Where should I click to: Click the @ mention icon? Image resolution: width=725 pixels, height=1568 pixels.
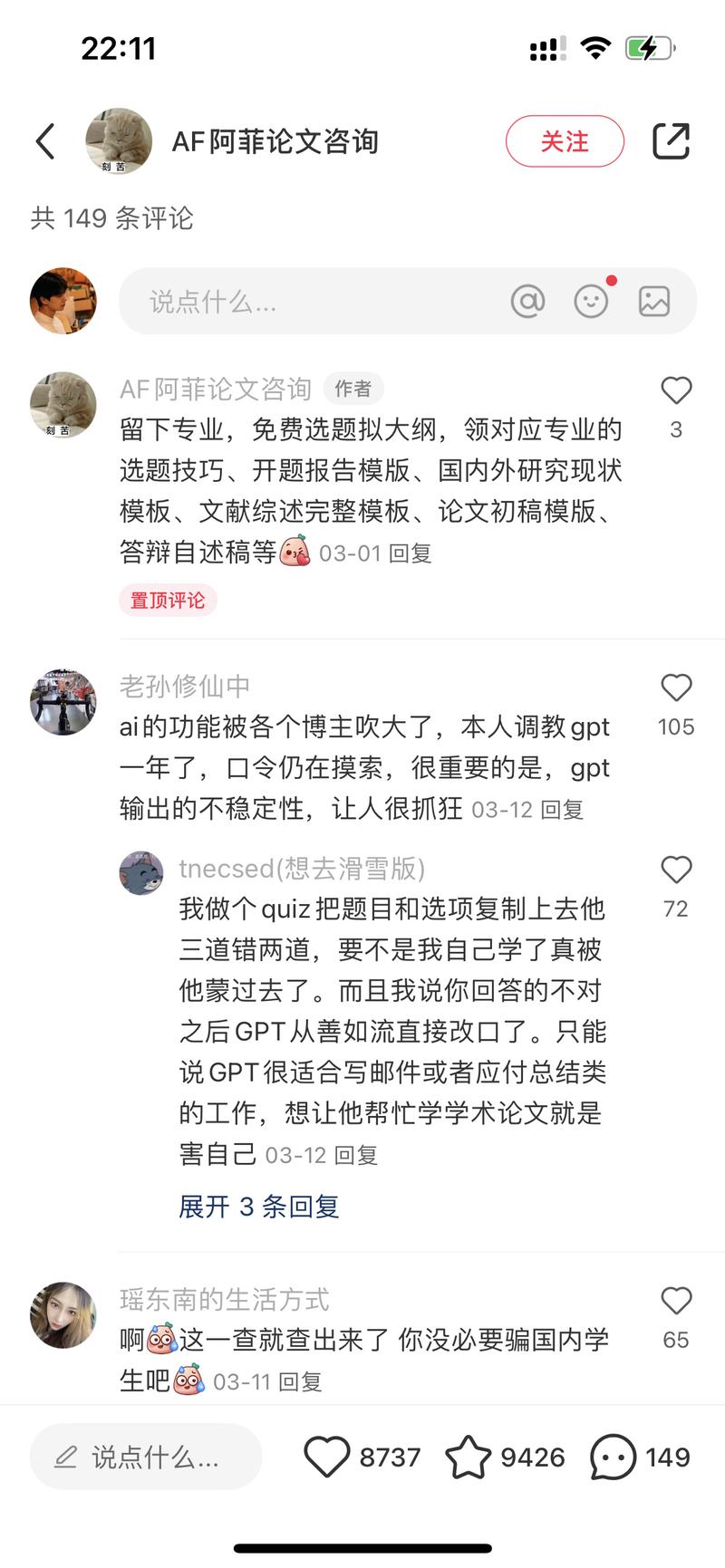tap(530, 301)
